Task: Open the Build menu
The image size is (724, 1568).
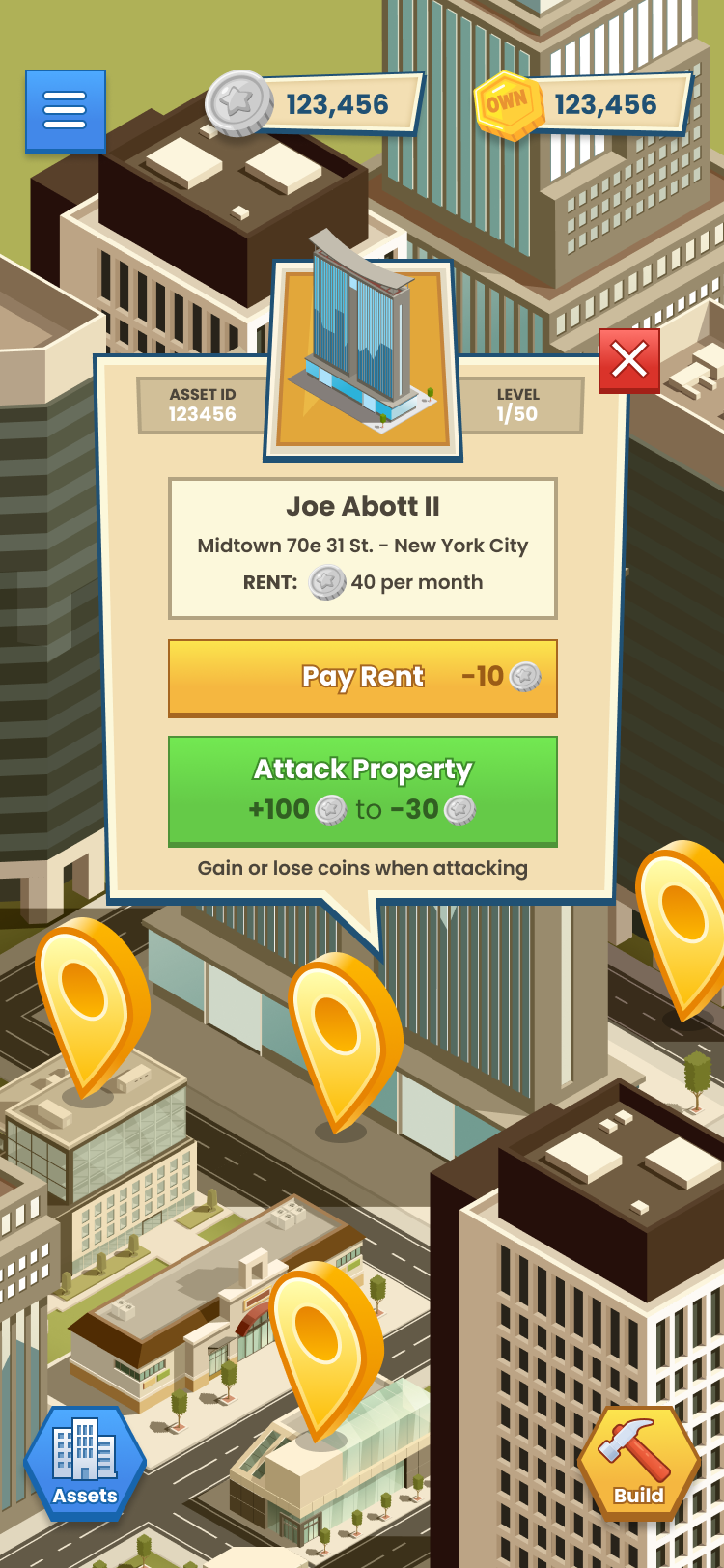Action: click(x=639, y=1464)
